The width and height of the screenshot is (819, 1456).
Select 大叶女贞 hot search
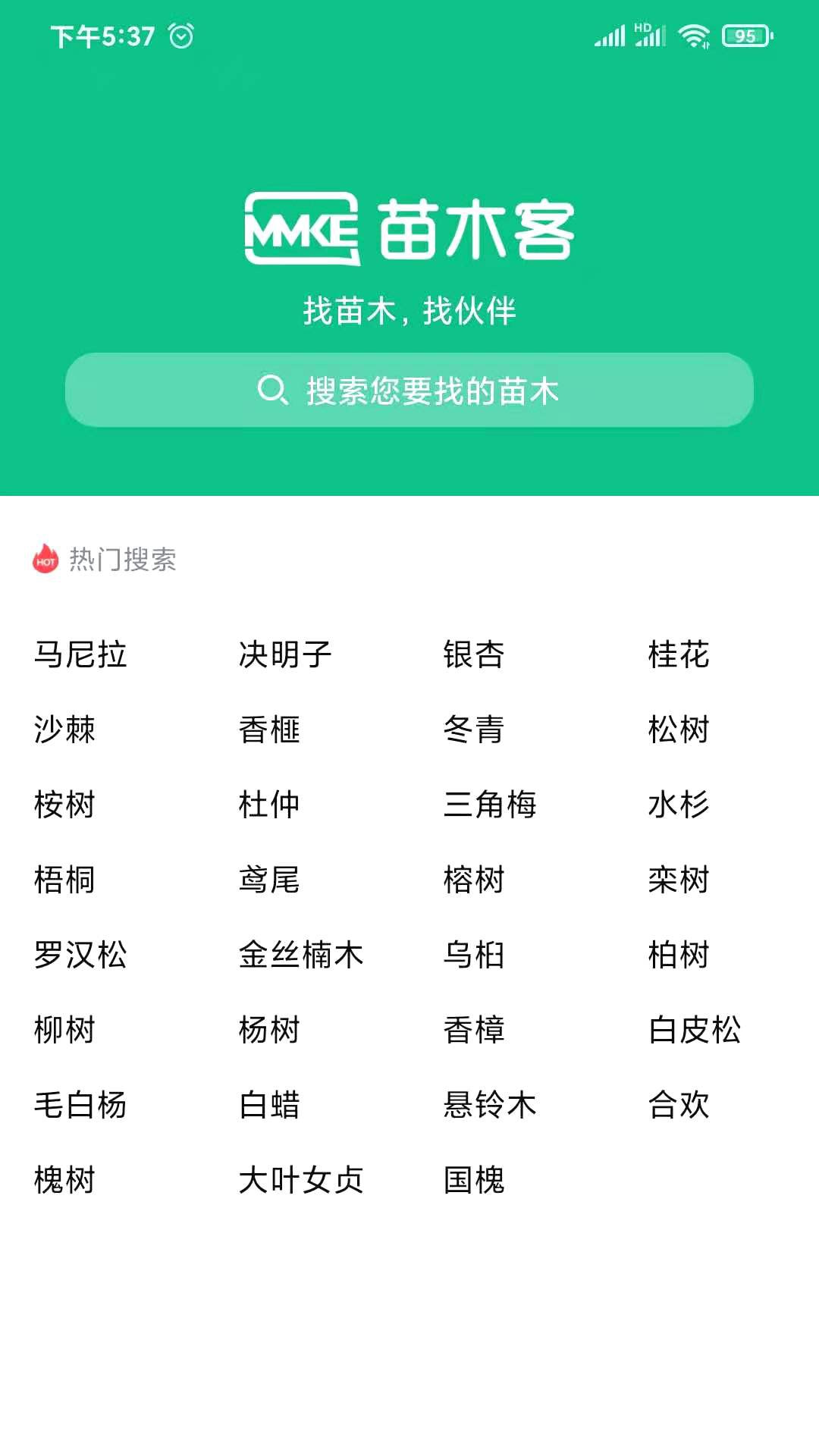pyautogui.click(x=301, y=1180)
